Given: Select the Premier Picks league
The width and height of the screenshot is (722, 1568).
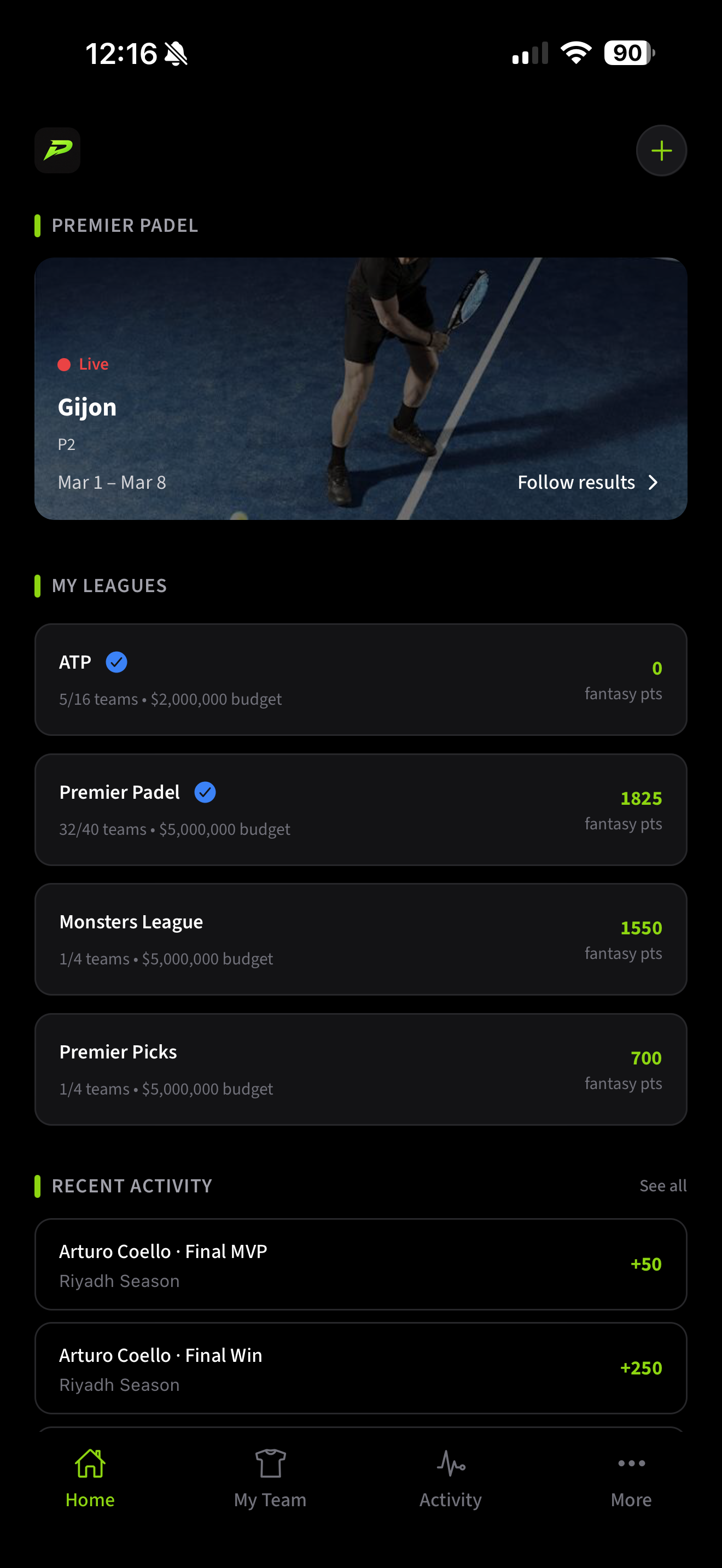Looking at the screenshot, I should tap(360, 1069).
